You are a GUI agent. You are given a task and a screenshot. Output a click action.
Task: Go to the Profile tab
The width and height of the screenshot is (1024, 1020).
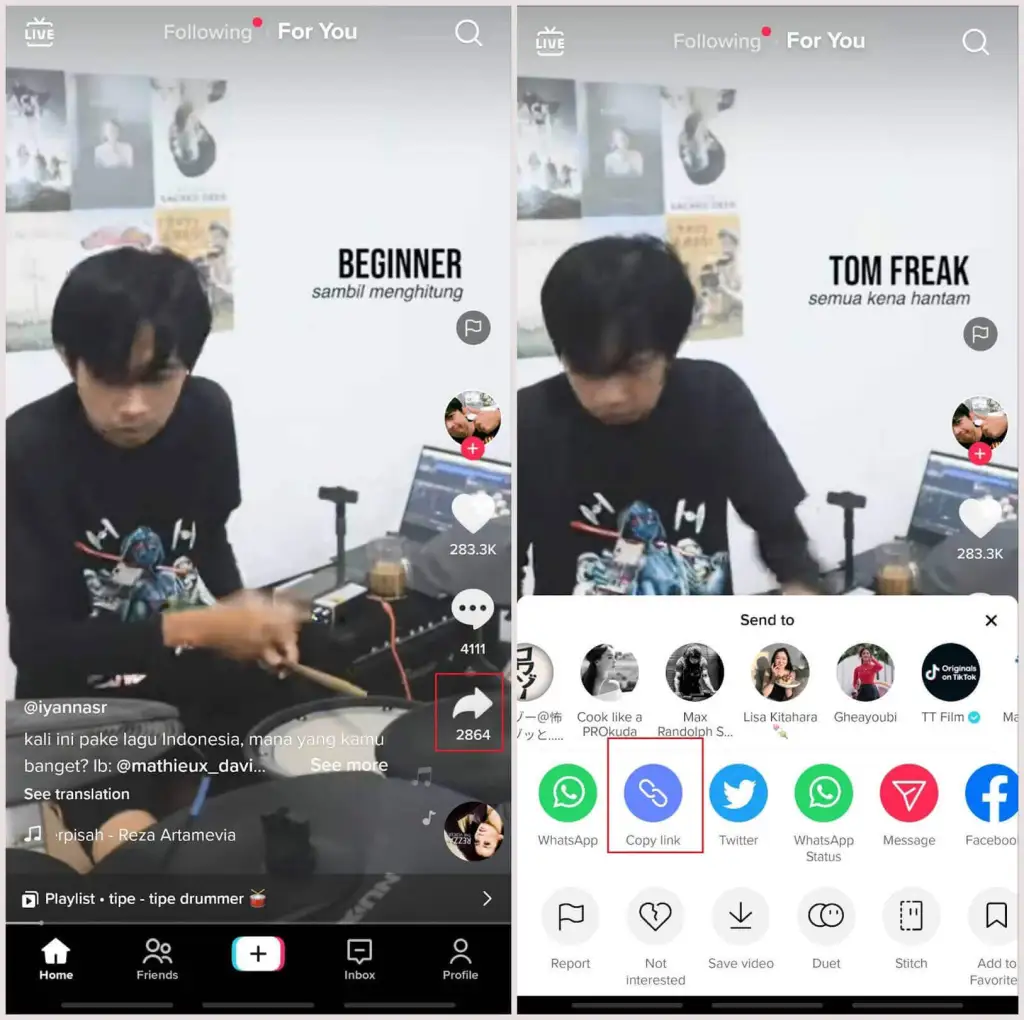click(460, 958)
